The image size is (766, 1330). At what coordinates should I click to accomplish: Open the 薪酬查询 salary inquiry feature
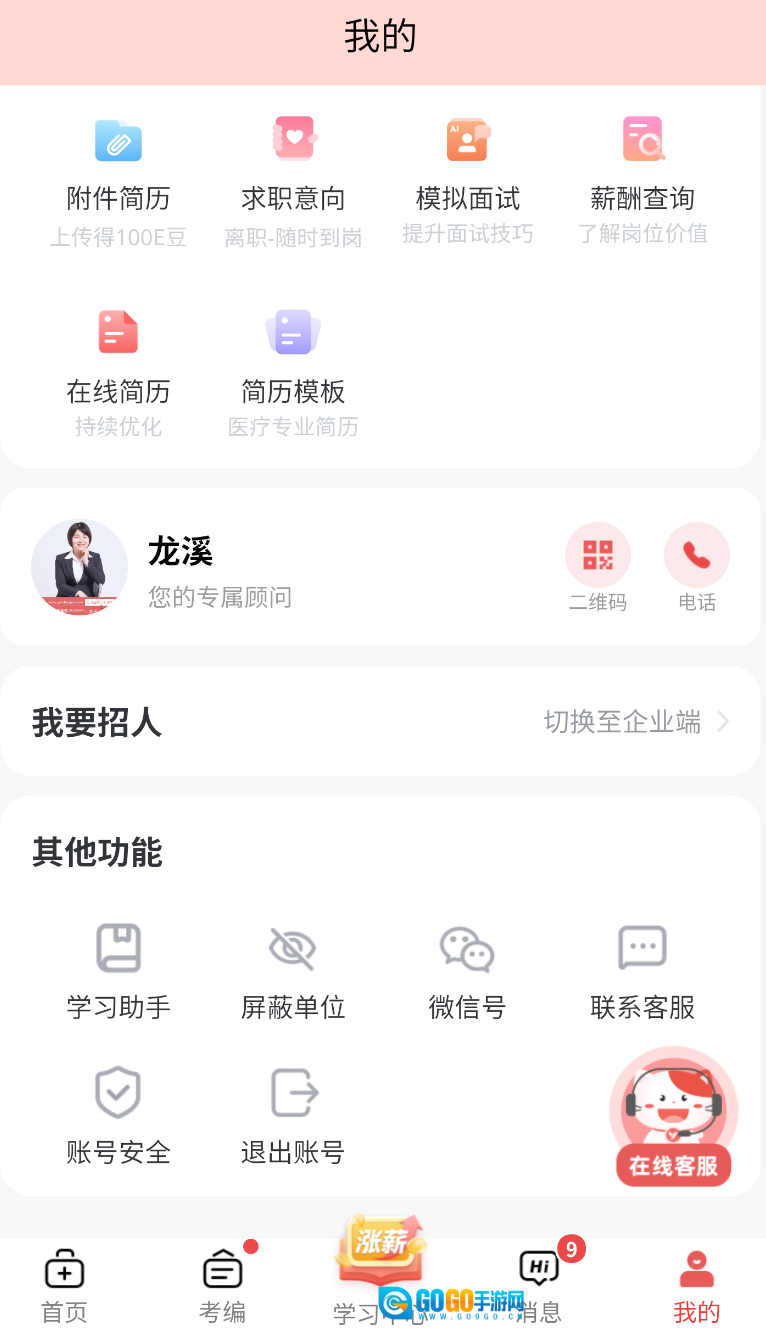pos(642,140)
